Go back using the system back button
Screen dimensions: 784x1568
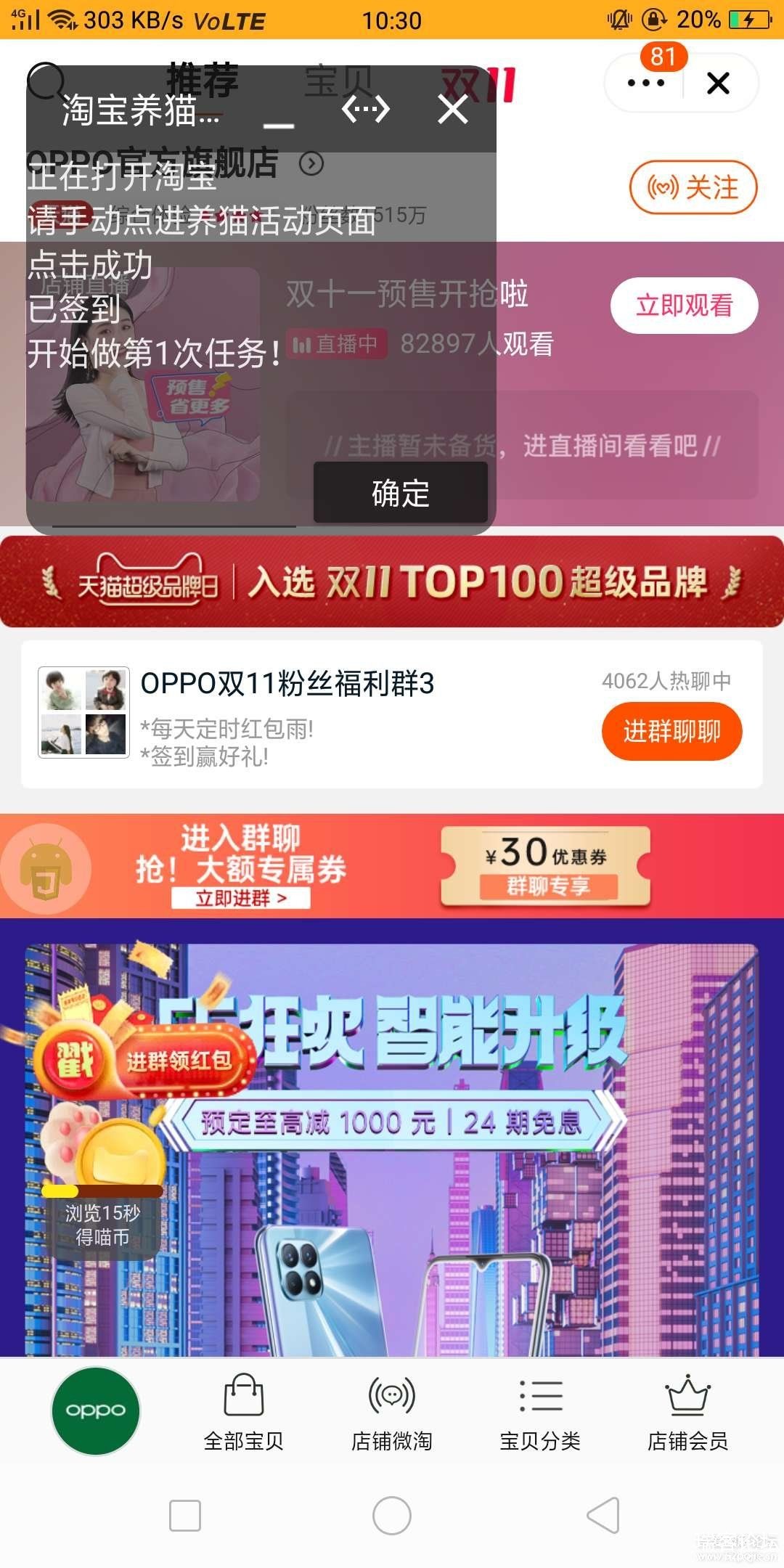(x=603, y=1515)
